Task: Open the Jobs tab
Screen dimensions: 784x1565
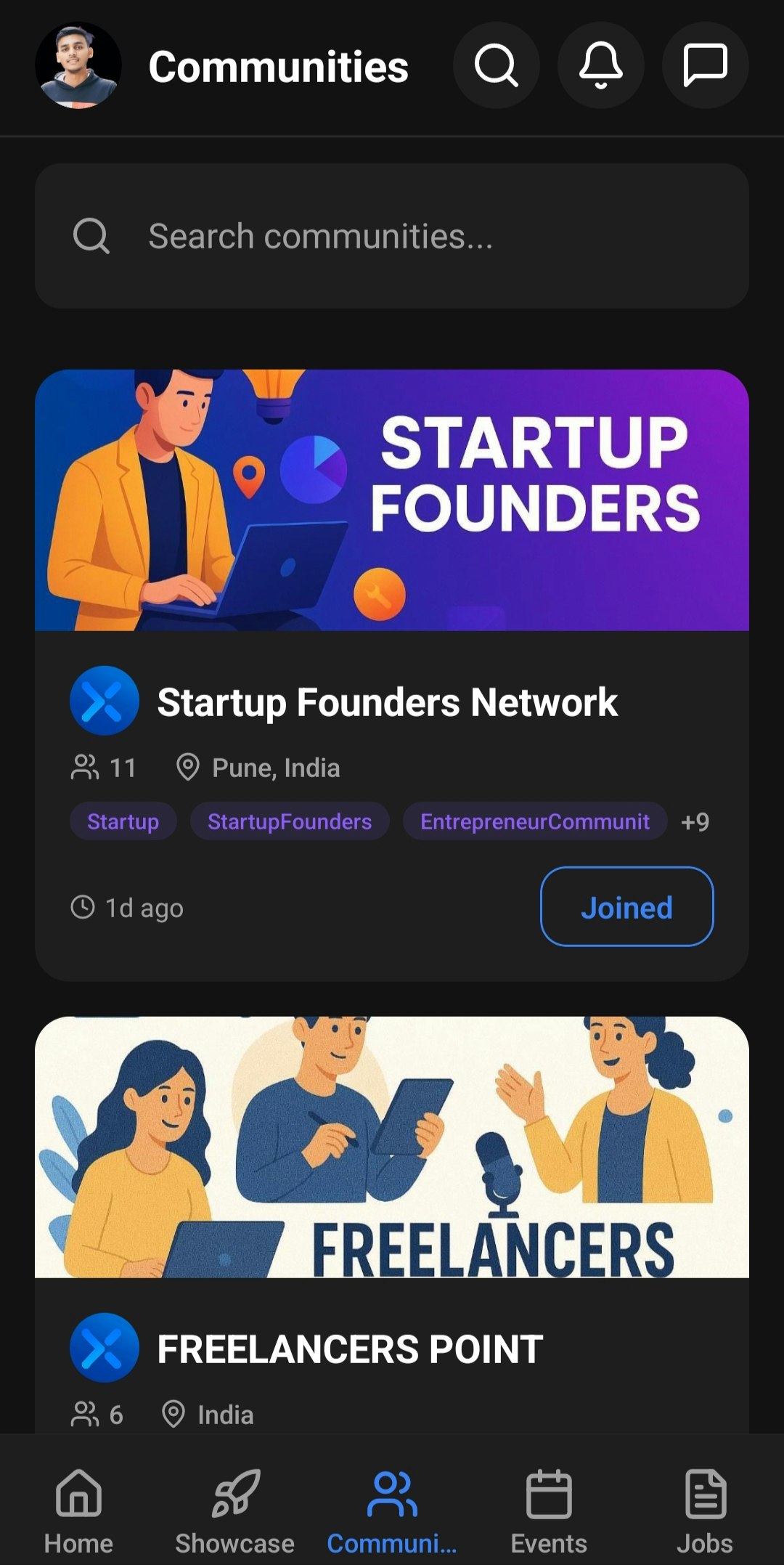Action: tap(705, 1511)
